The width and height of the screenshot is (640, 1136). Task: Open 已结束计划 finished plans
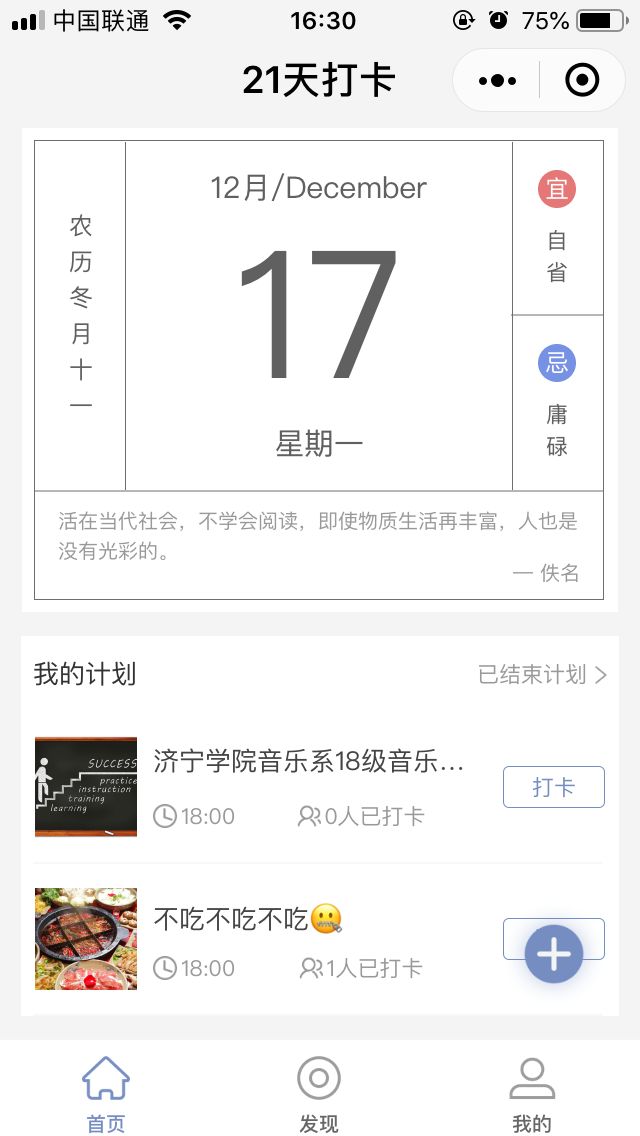542,674
